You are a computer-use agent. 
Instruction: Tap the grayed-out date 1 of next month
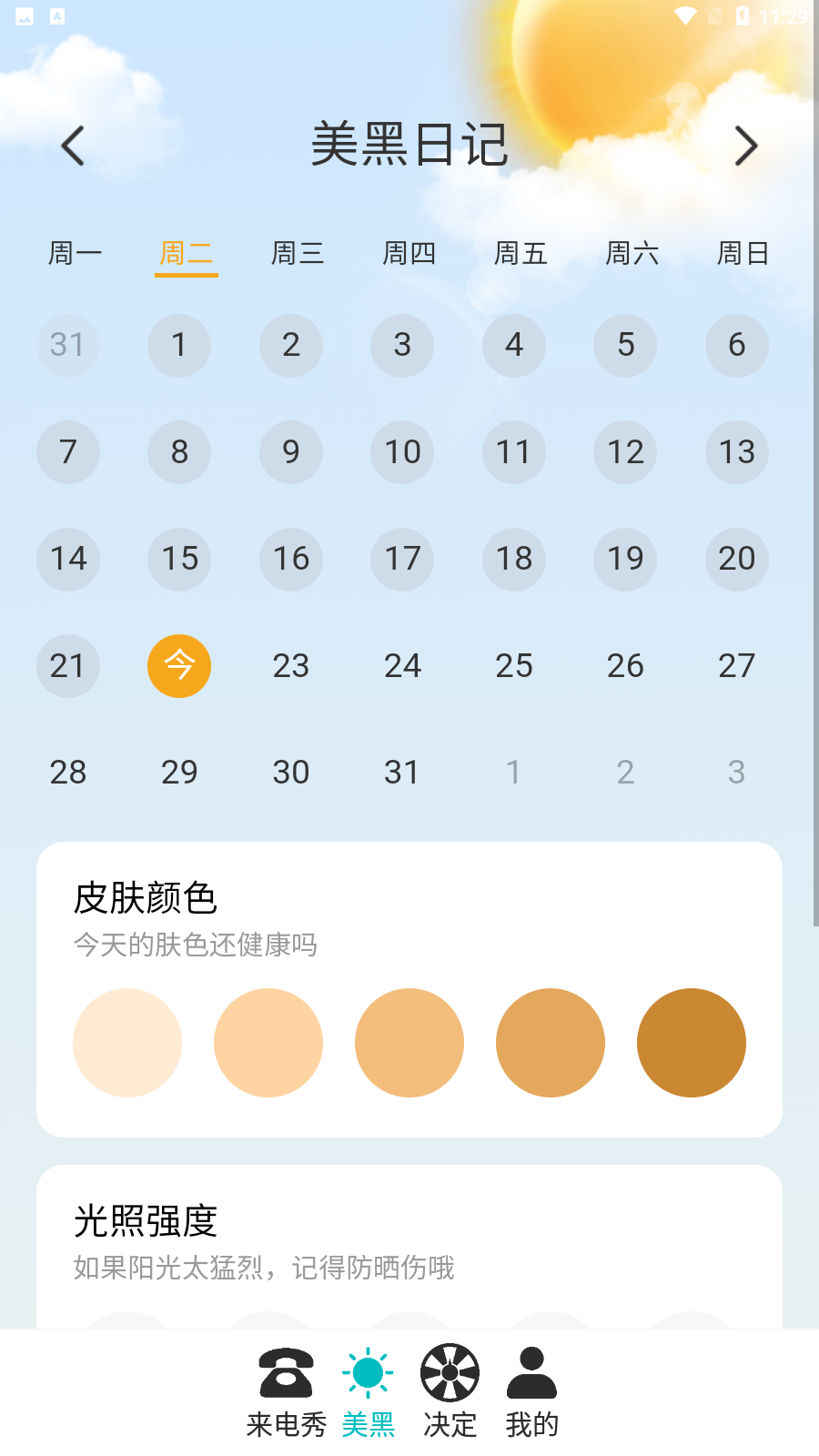514,772
